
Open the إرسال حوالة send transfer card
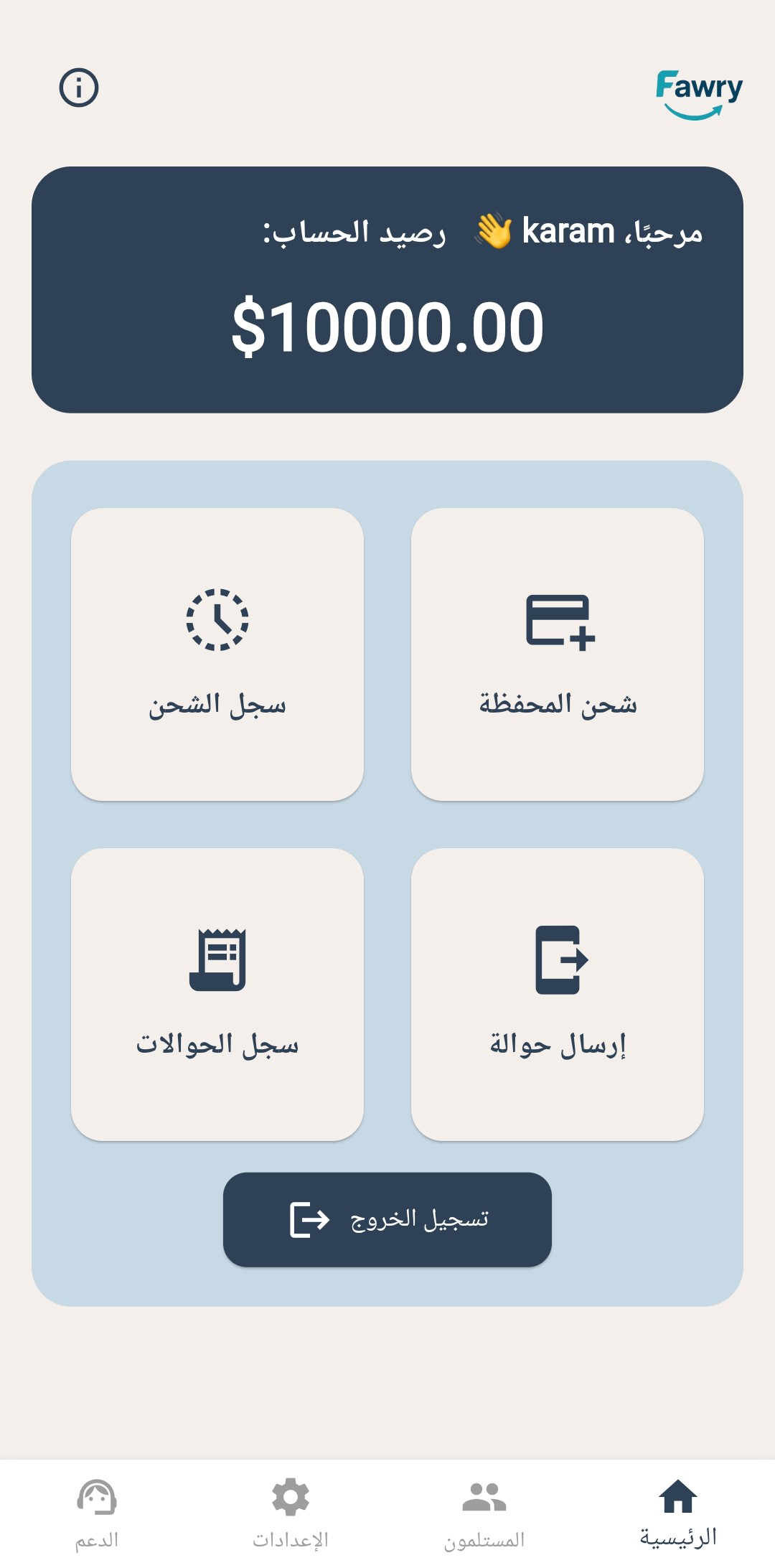click(557, 994)
